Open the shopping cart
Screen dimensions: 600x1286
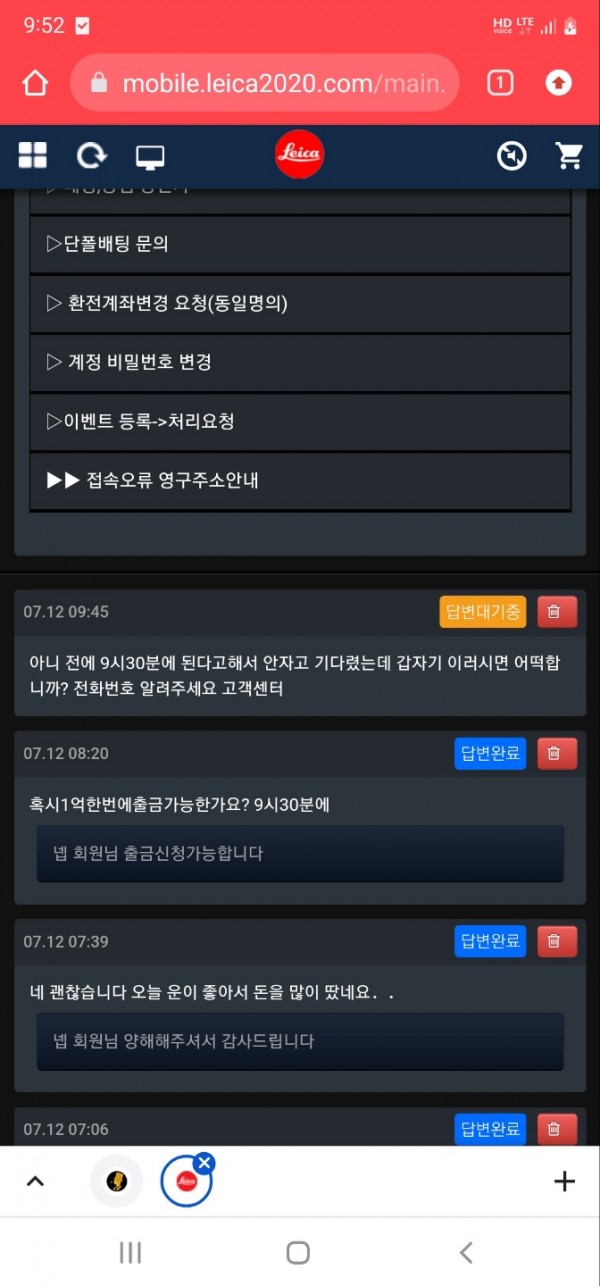click(569, 155)
